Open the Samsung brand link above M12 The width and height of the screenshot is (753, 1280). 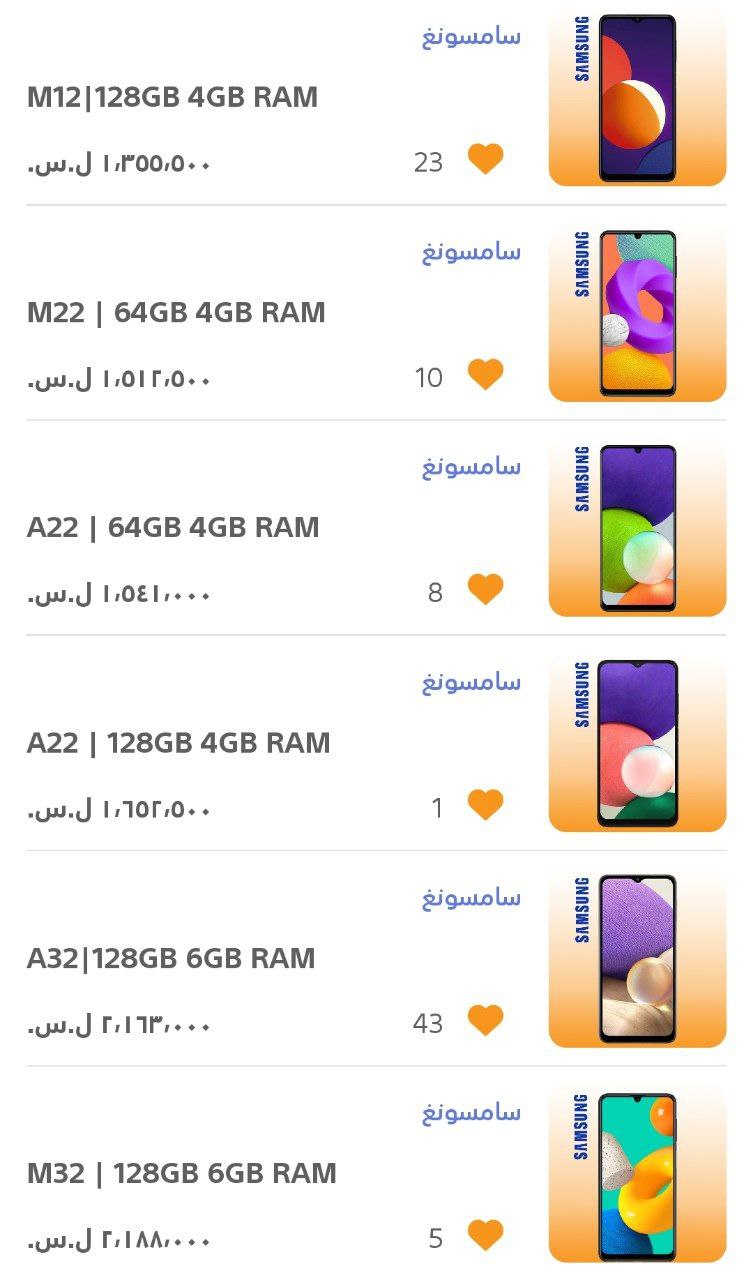click(471, 36)
